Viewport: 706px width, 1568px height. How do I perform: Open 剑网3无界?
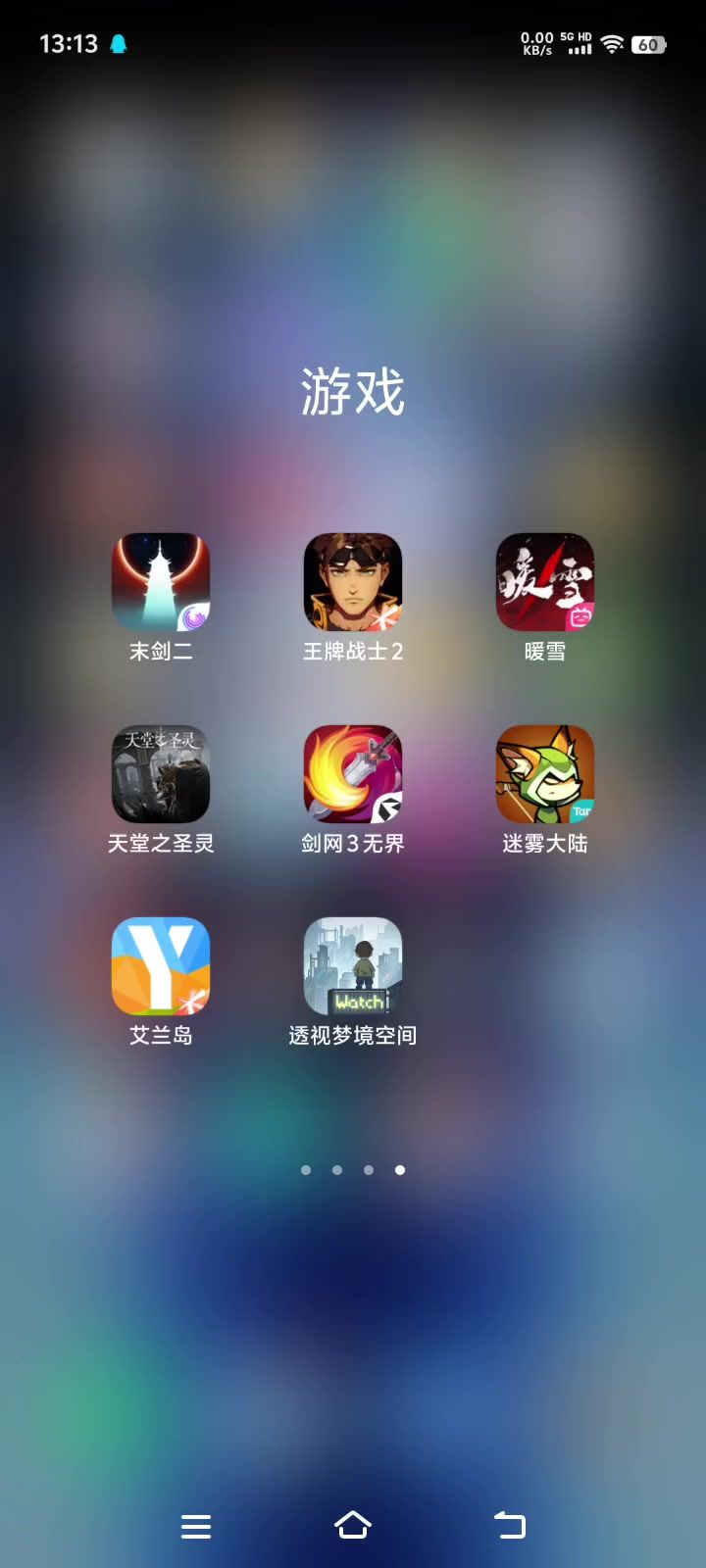[x=353, y=774]
